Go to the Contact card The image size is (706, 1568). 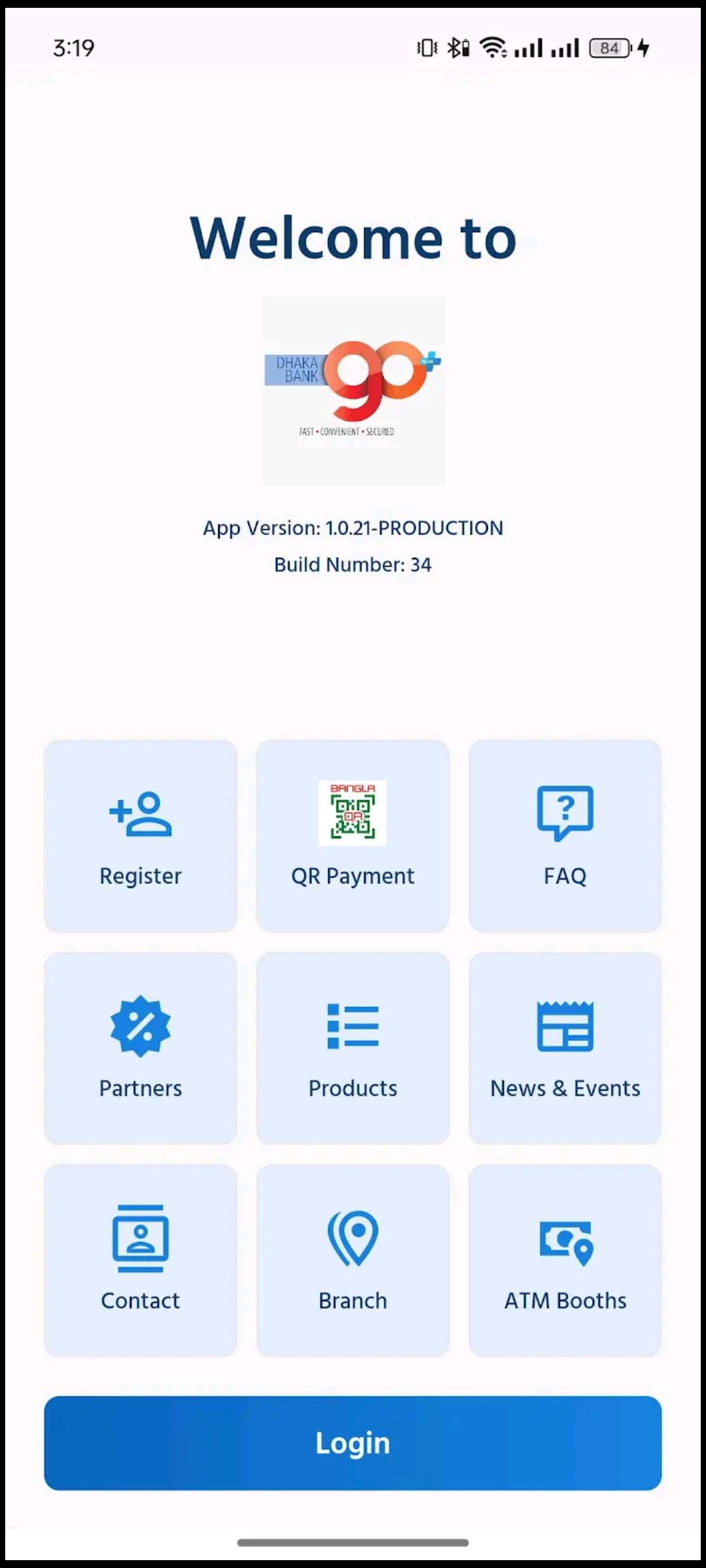[x=141, y=1260]
